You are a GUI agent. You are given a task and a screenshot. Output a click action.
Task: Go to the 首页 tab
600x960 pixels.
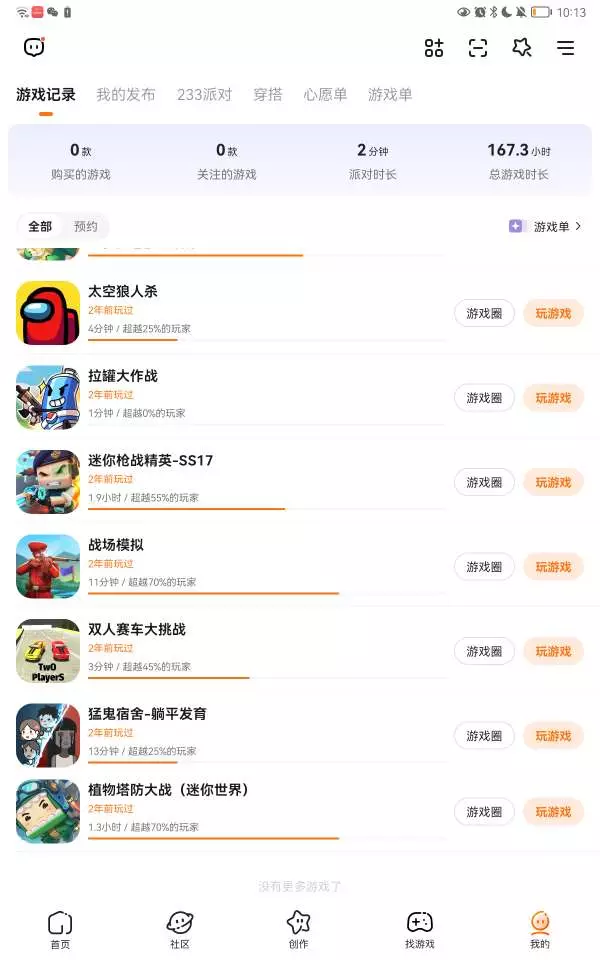point(60,930)
